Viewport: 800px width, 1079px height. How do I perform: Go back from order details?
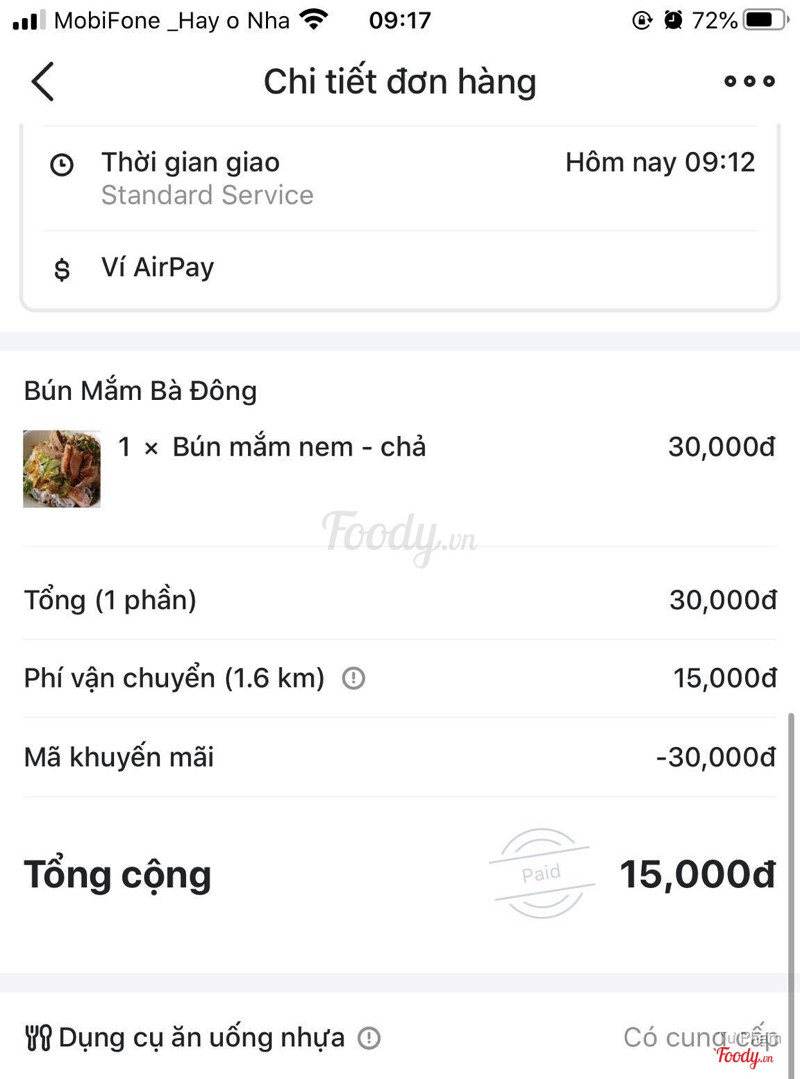coord(43,82)
